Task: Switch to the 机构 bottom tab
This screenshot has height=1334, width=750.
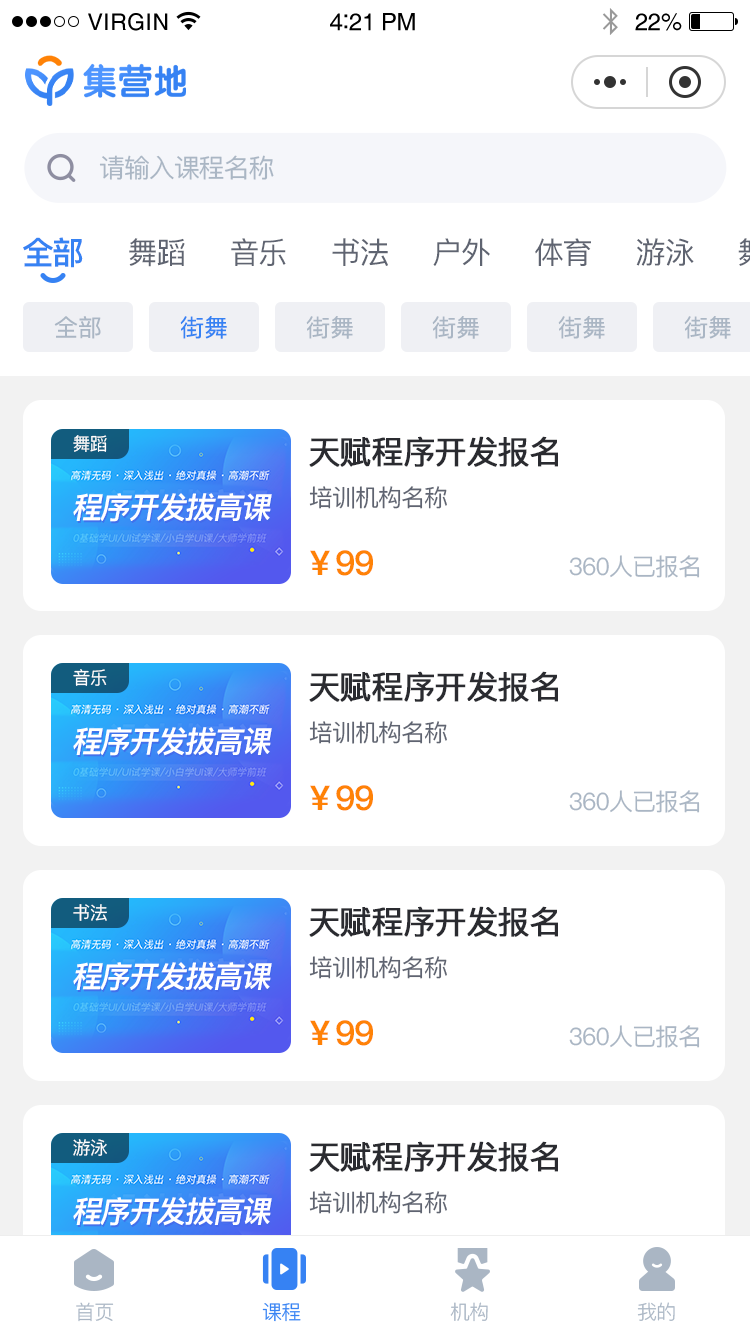Action: (470, 1285)
